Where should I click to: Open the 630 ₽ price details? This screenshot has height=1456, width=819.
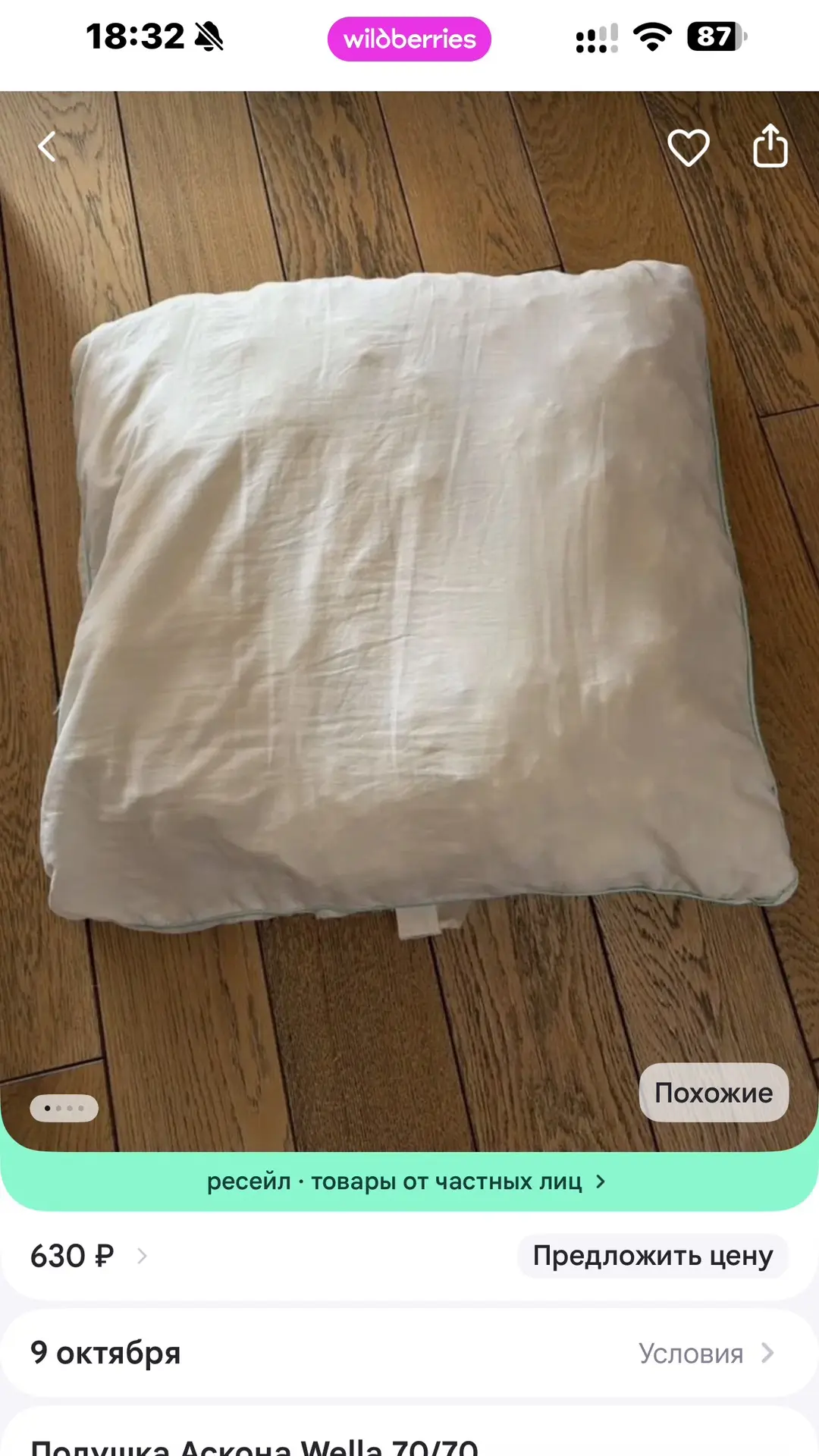click(89, 1256)
